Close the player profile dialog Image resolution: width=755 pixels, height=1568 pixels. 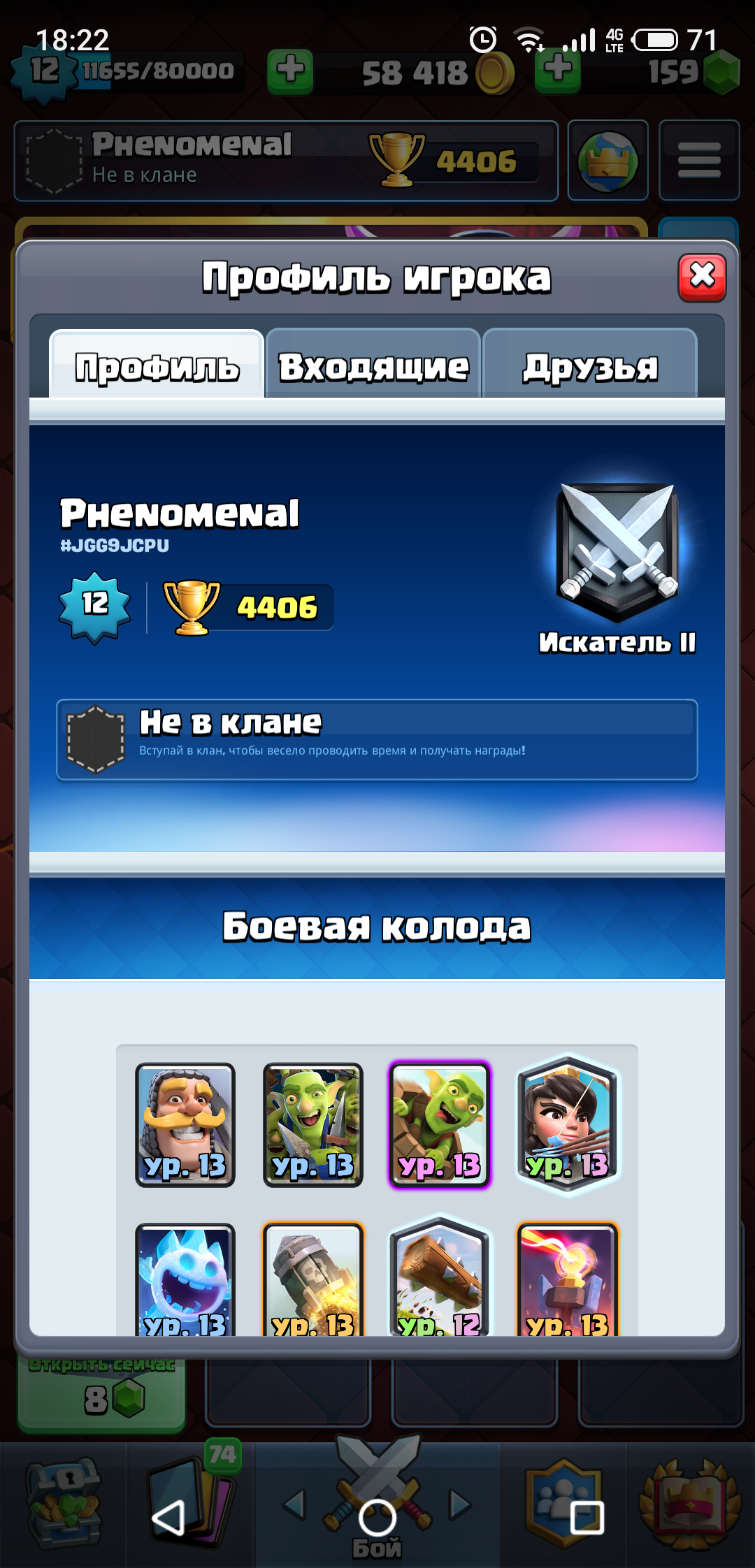(702, 277)
